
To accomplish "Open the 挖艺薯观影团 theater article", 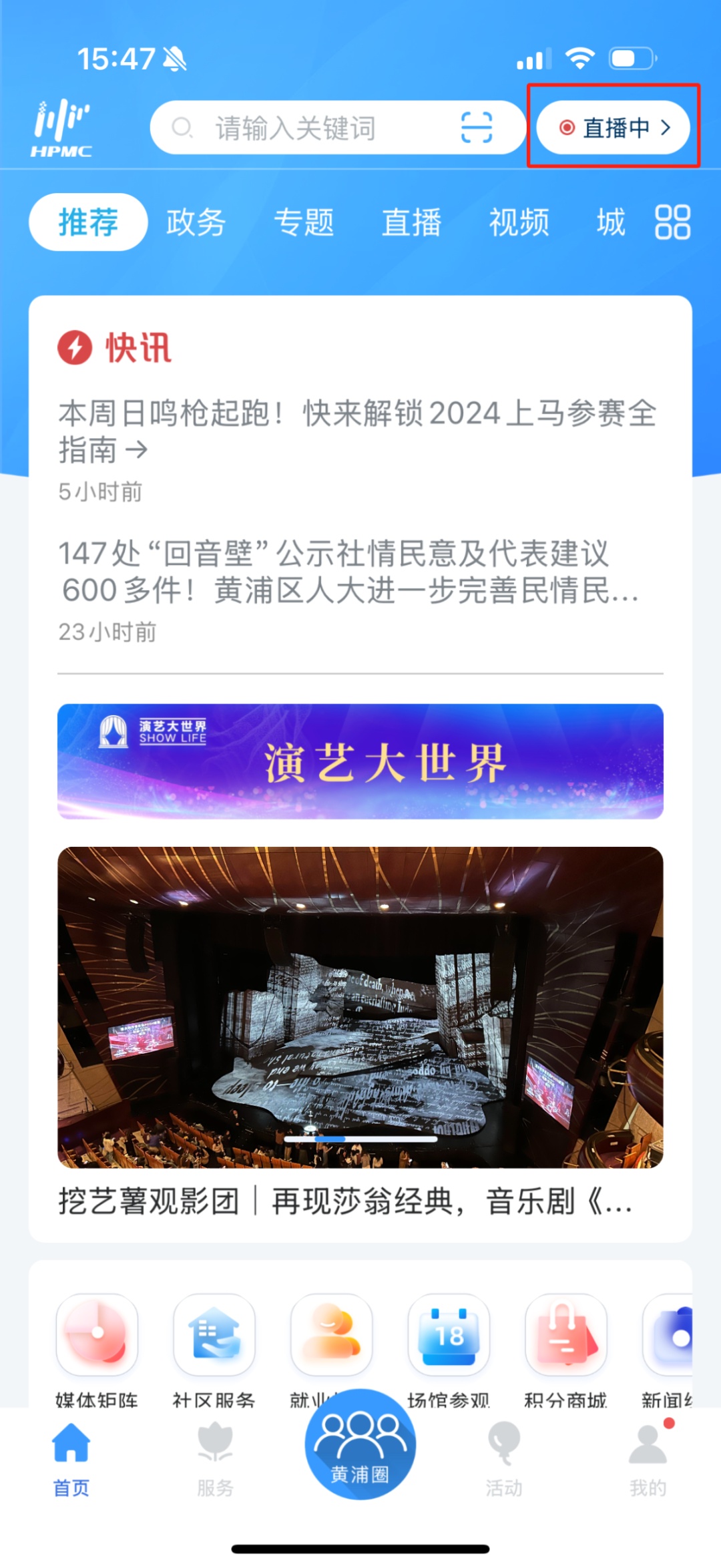I will click(x=360, y=1008).
